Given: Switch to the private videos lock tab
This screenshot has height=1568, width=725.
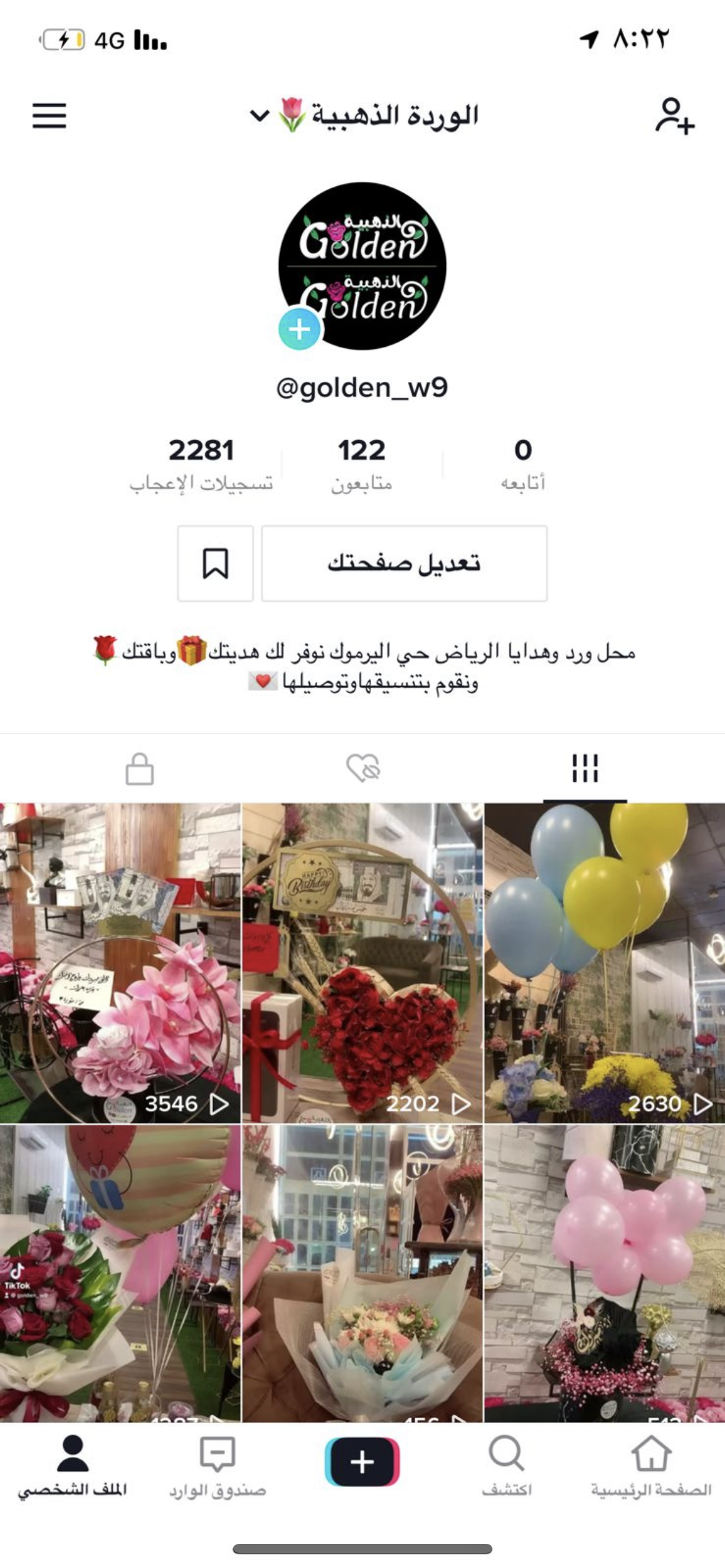Looking at the screenshot, I should pyautogui.click(x=139, y=769).
